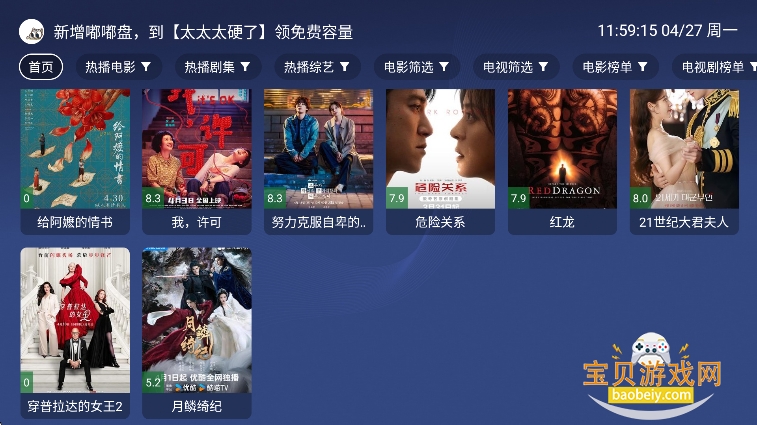Open the 电视剧榜单 tab

pyautogui.click(x=713, y=67)
